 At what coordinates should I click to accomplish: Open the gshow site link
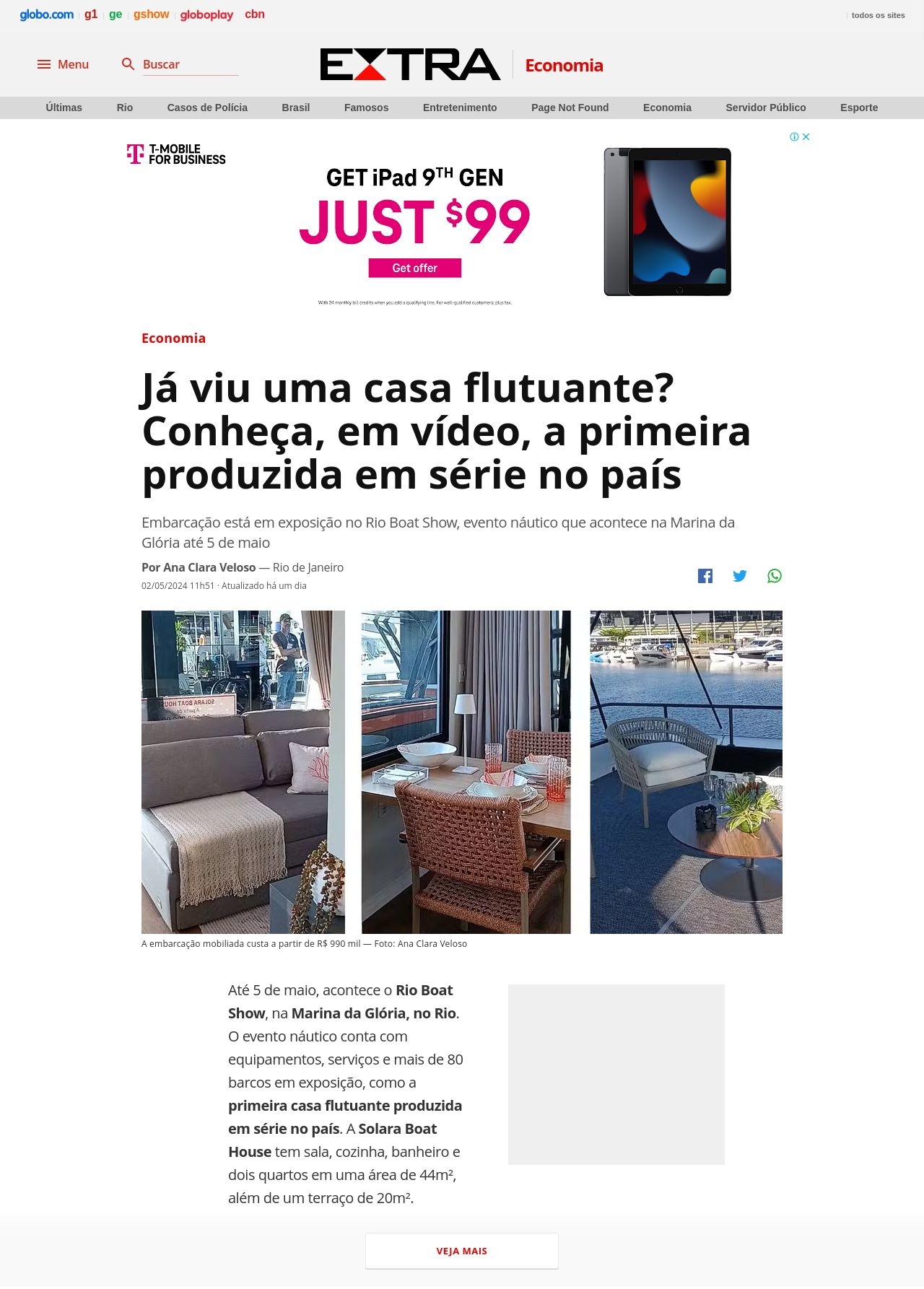click(151, 14)
